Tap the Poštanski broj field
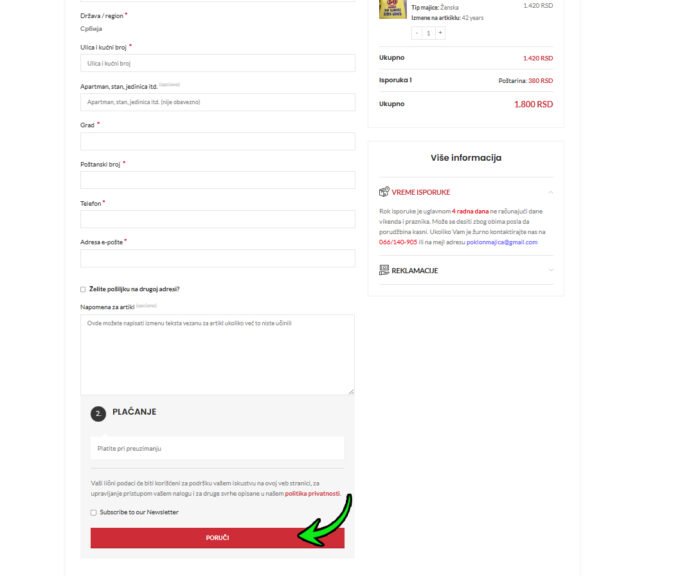The width and height of the screenshot is (700, 576). tap(217, 180)
